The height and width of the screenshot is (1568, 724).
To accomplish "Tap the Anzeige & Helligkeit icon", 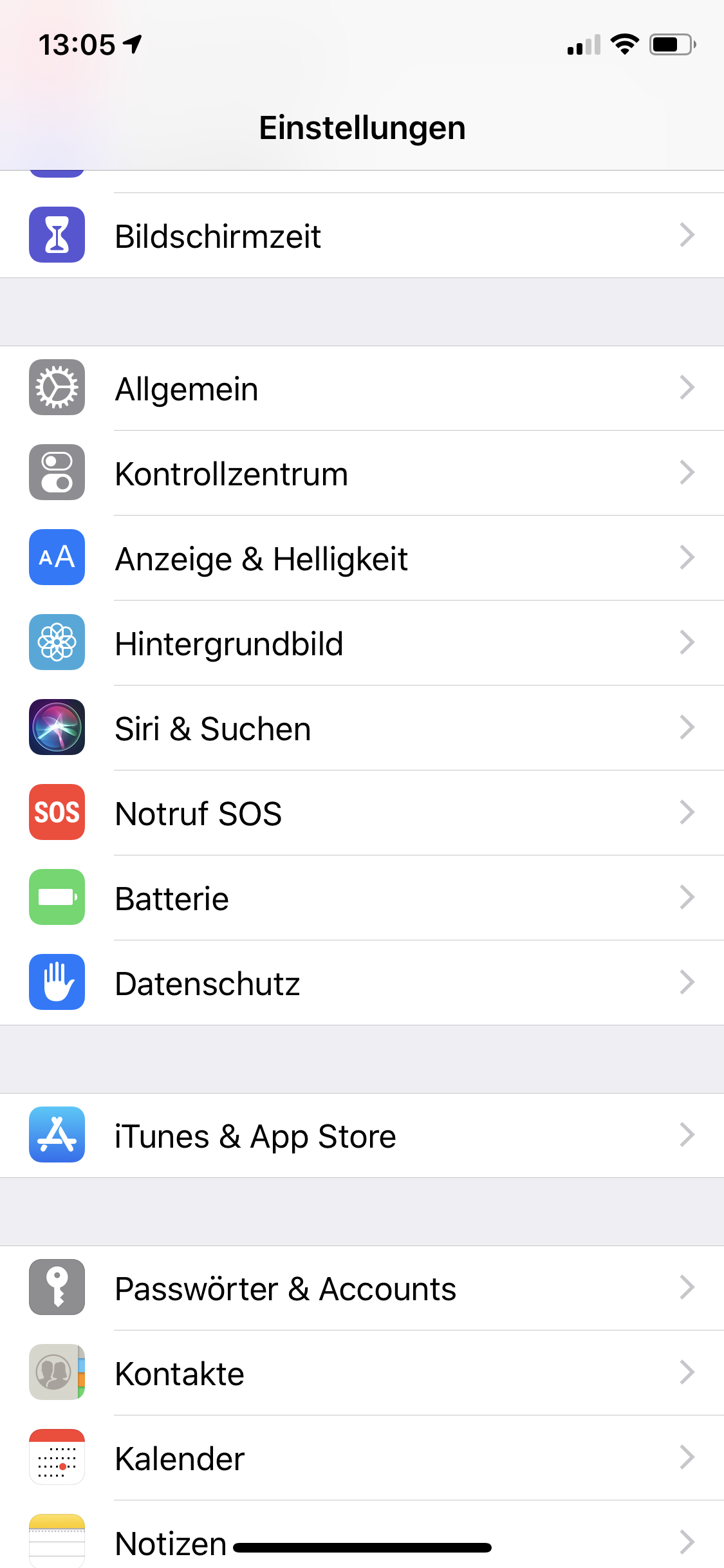I will tap(57, 558).
